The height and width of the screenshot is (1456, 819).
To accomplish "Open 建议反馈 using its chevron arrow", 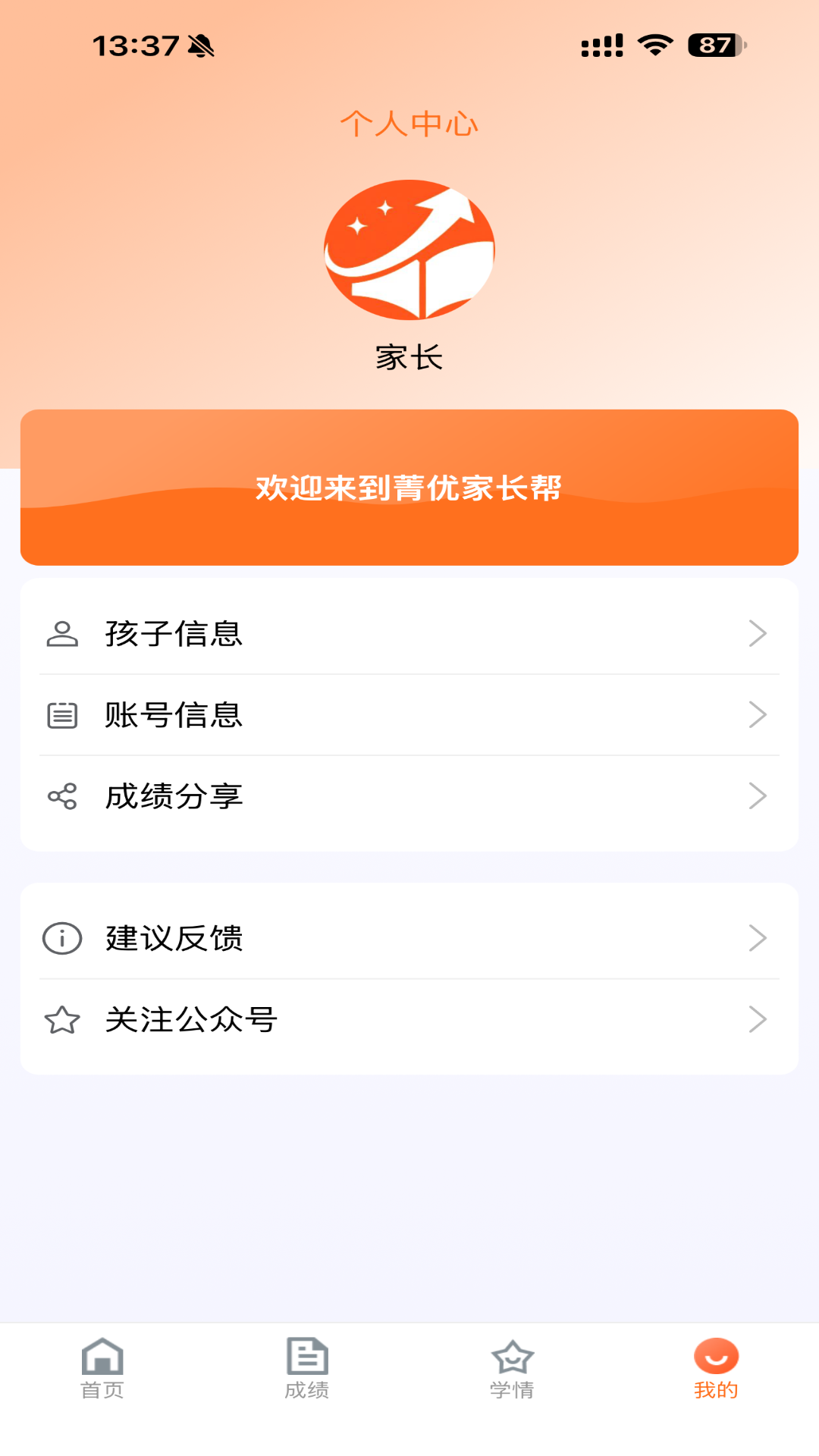I will [758, 938].
